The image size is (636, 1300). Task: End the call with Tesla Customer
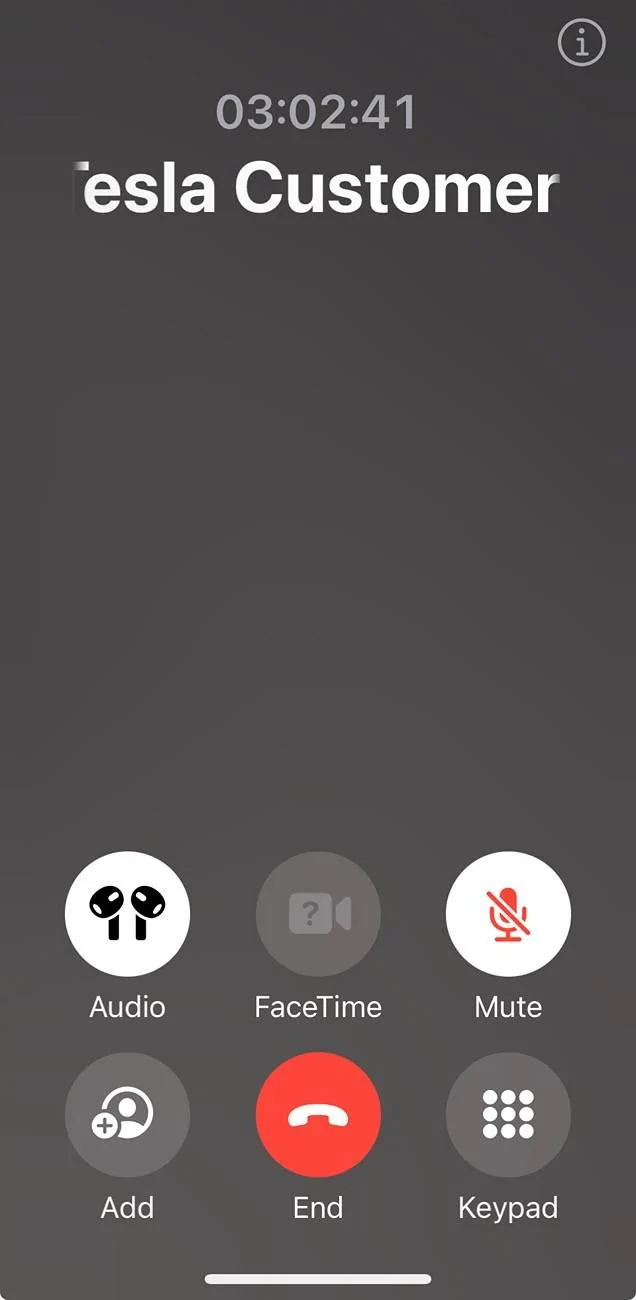click(x=318, y=1114)
